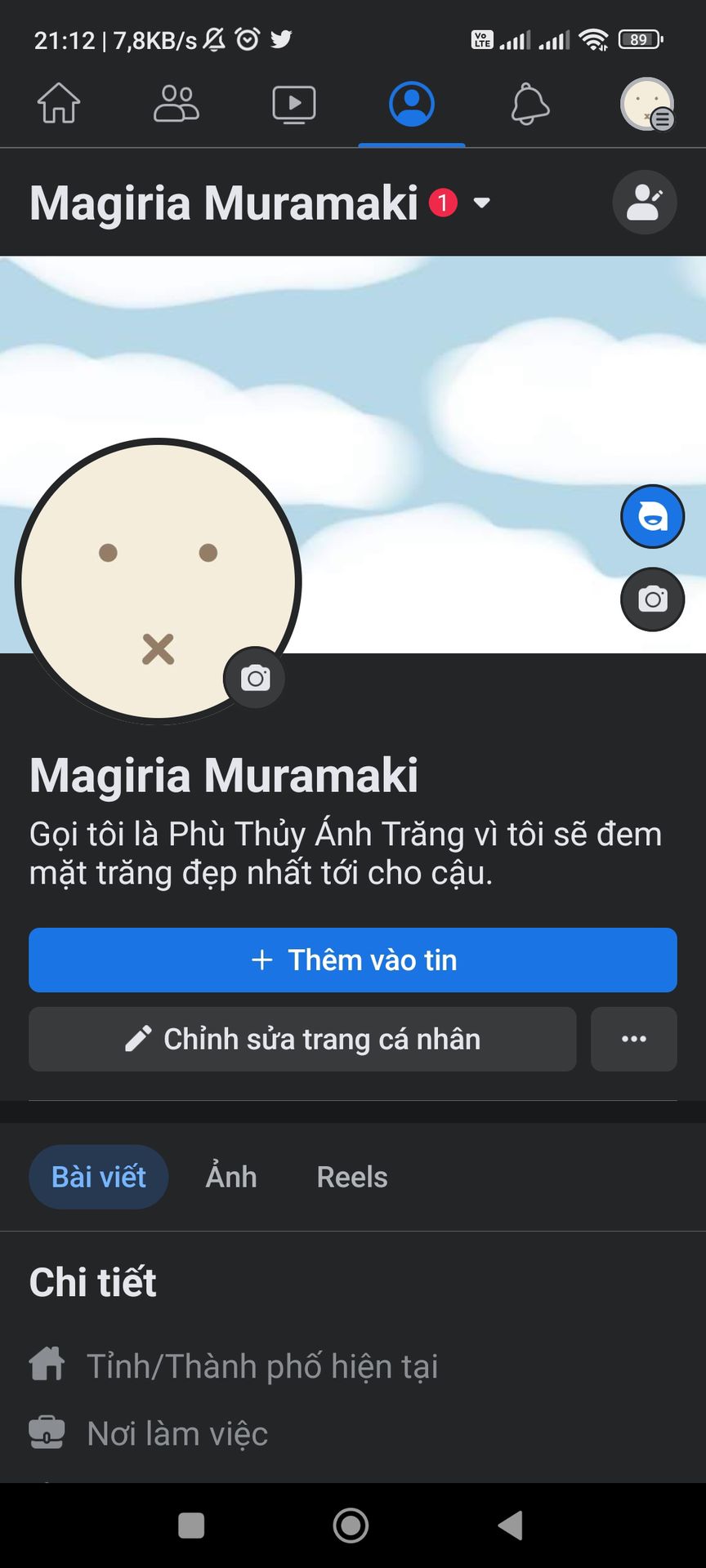Tap Thêm vào tin button
706x1568 pixels.
(353, 960)
